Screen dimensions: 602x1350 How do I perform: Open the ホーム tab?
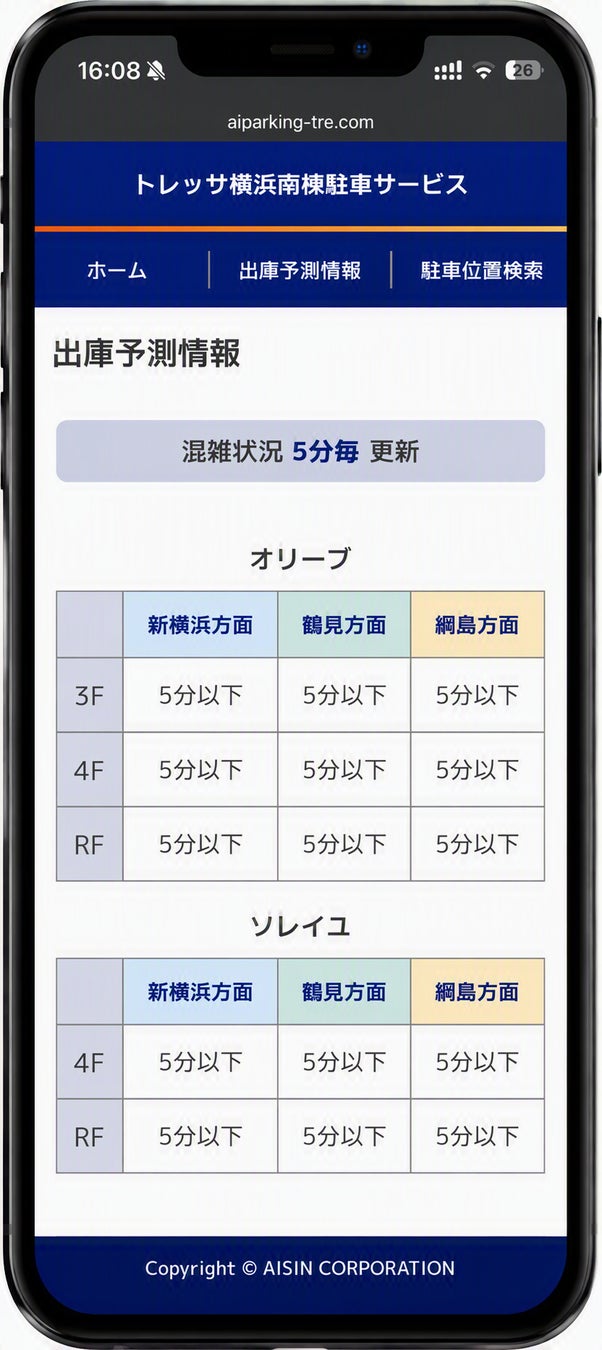click(x=117, y=271)
